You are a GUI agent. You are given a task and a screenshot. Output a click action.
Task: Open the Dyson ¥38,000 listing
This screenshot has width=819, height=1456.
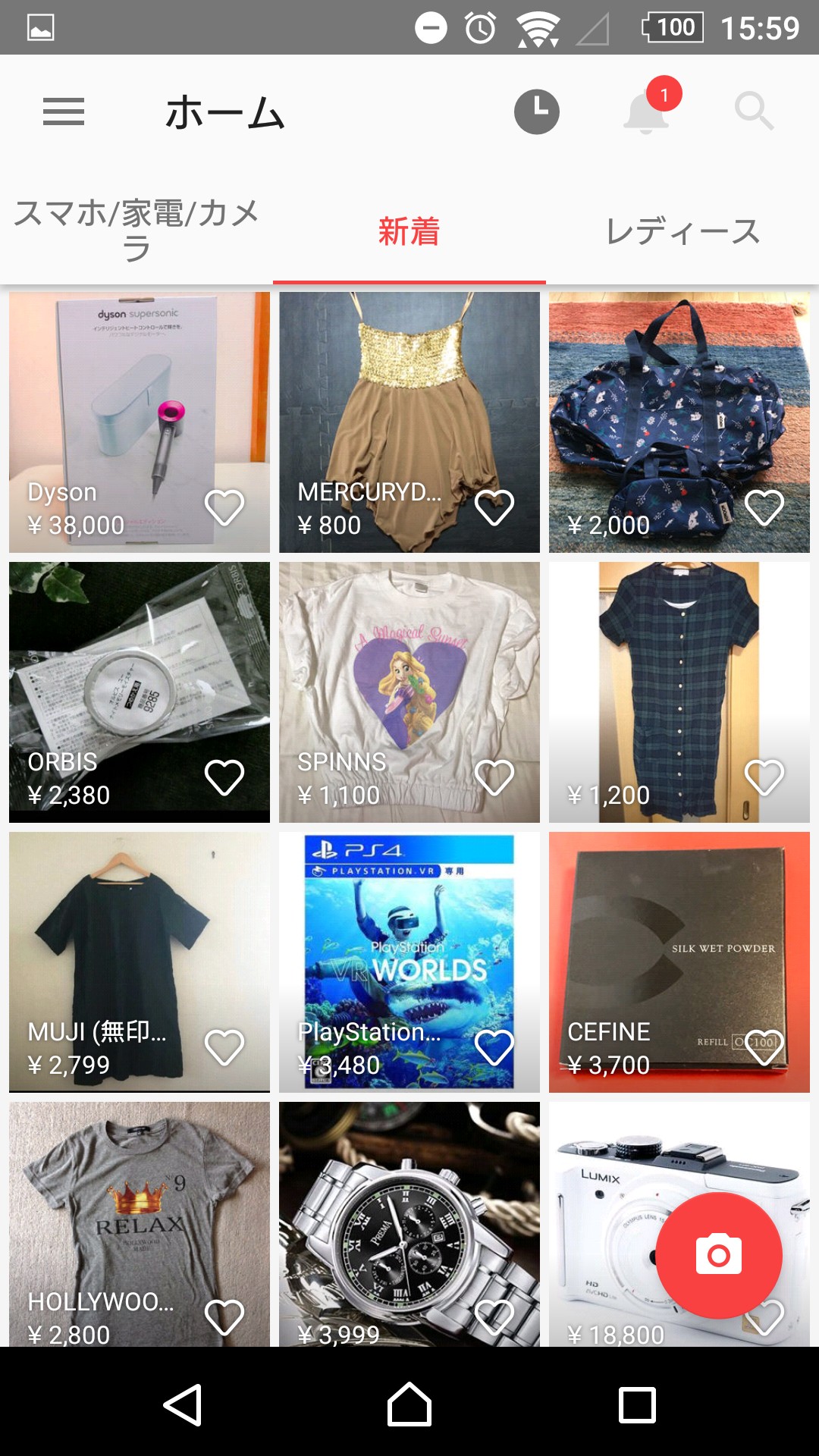(x=114, y=402)
